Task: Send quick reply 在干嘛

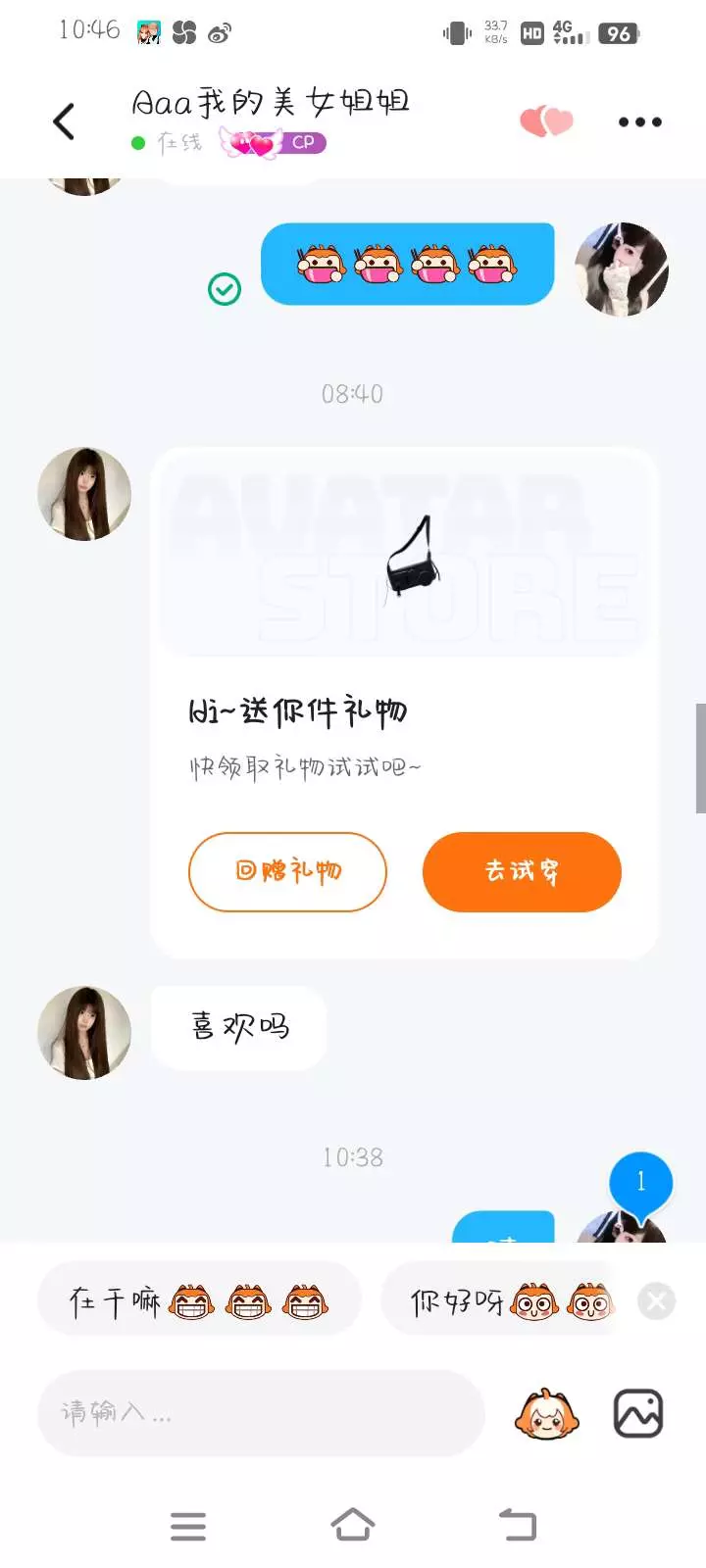Action: point(199,1301)
